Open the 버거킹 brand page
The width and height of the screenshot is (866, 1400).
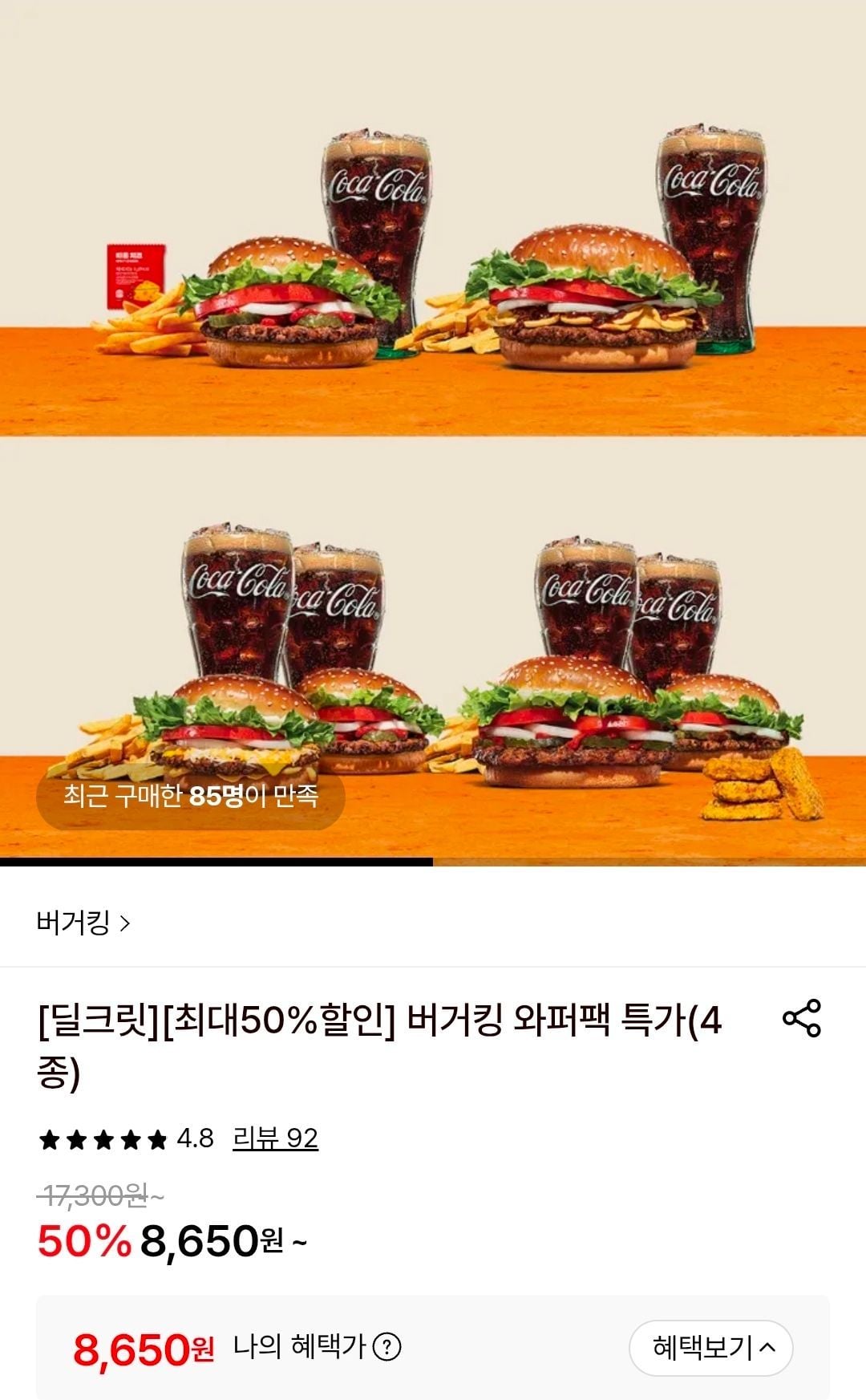coord(83,923)
